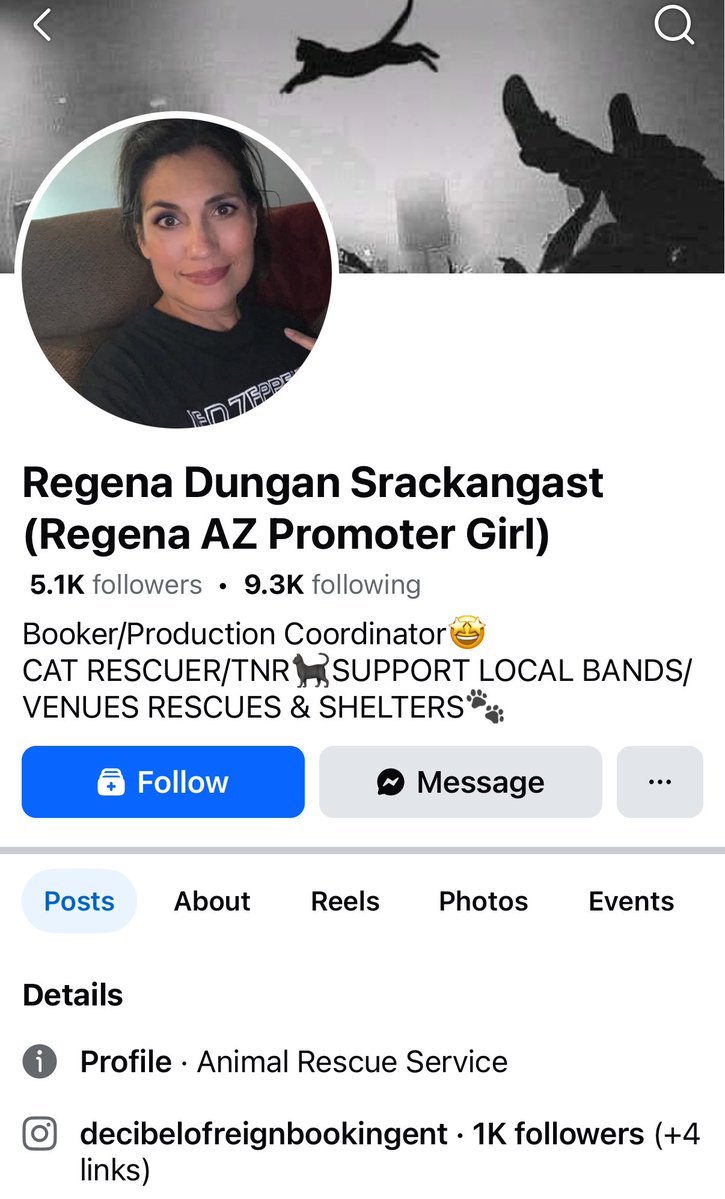Select the Posts tab
This screenshot has width=725, height=1199.
(79, 901)
